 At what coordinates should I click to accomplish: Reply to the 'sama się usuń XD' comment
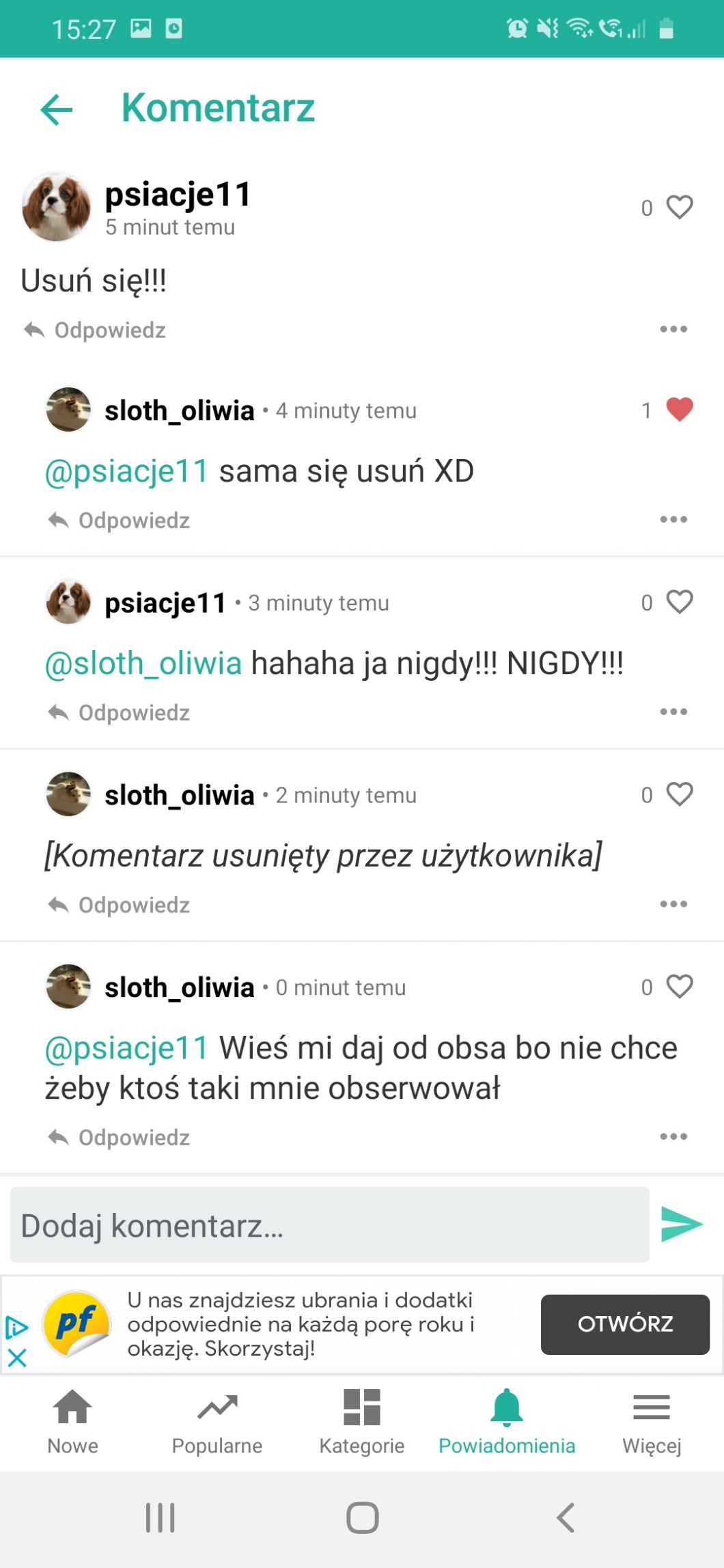point(120,520)
